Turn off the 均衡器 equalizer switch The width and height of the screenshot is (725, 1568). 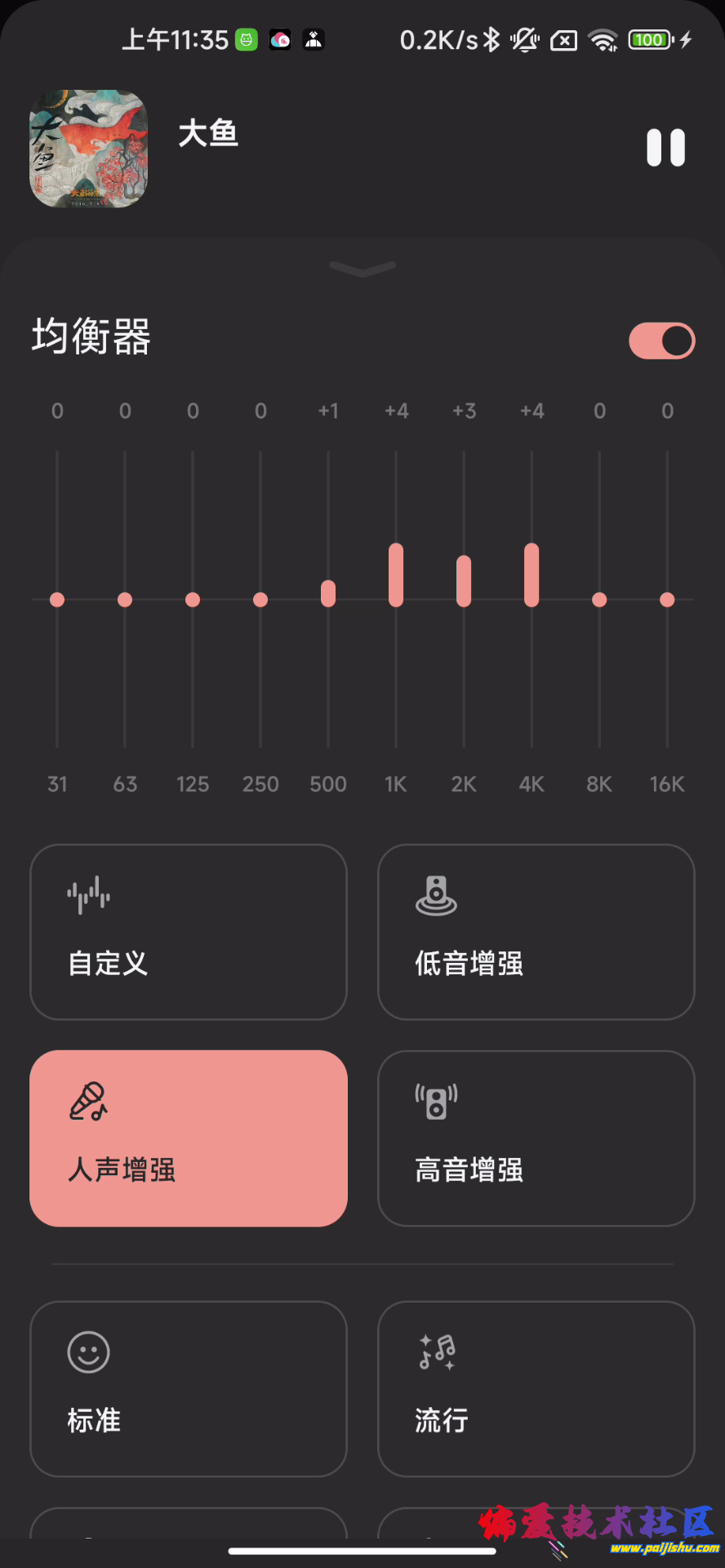(661, 341)
